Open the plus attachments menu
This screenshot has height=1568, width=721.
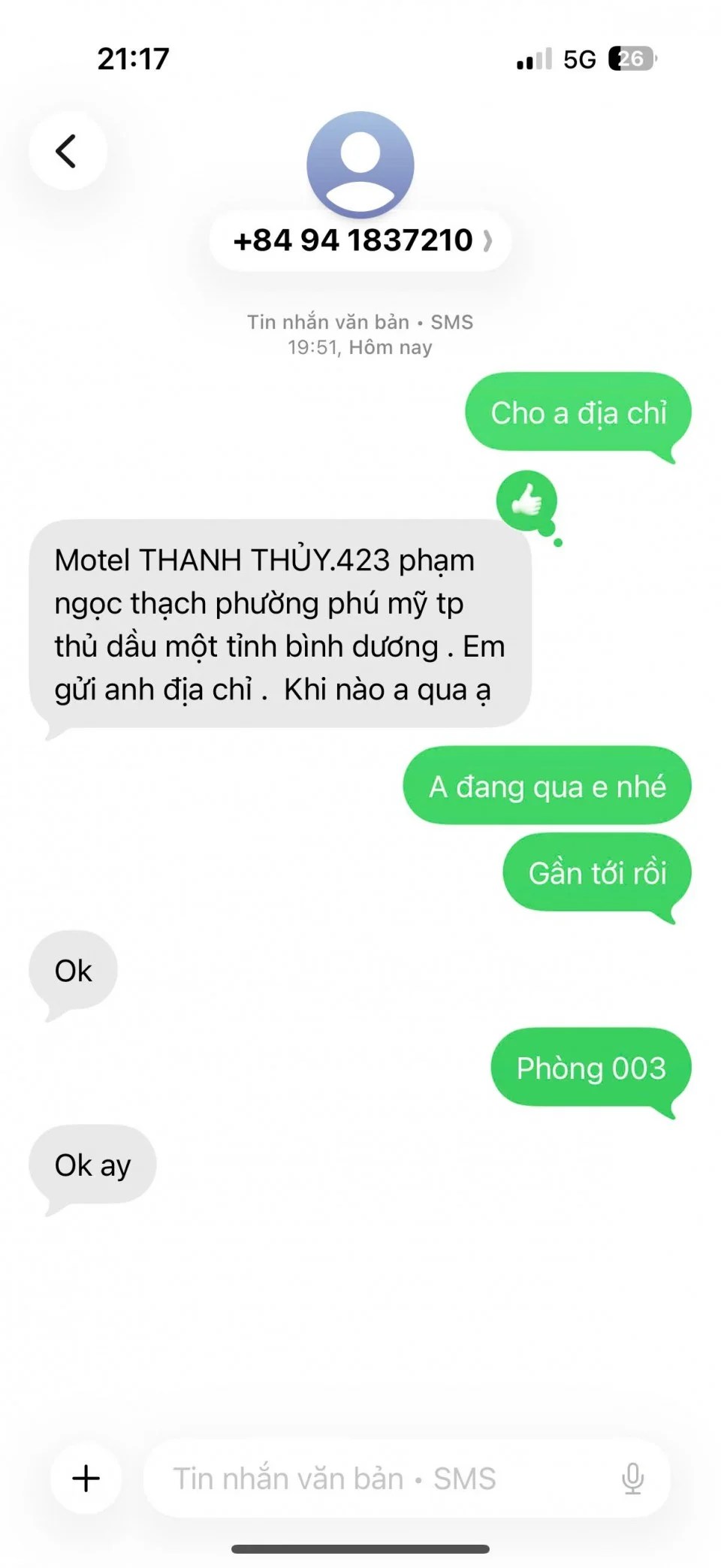(86, 1478)
